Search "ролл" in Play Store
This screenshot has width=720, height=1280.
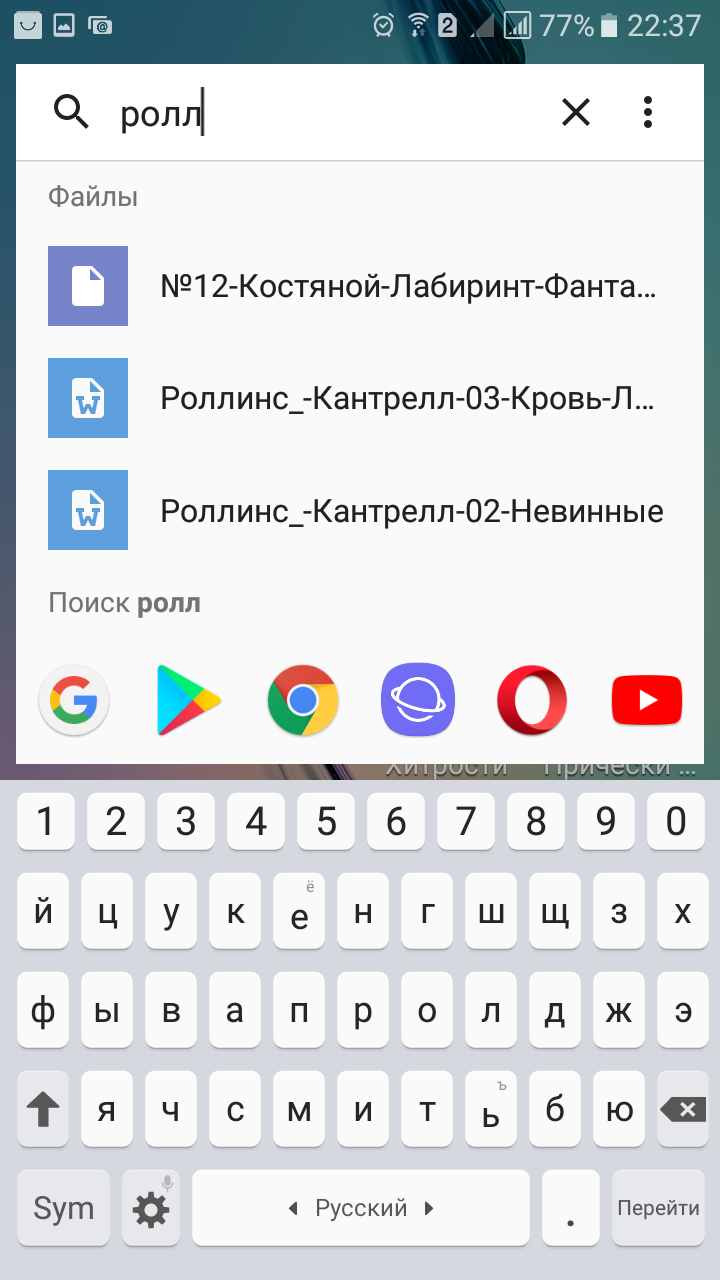pyautogui.click(x=188, y=701)
